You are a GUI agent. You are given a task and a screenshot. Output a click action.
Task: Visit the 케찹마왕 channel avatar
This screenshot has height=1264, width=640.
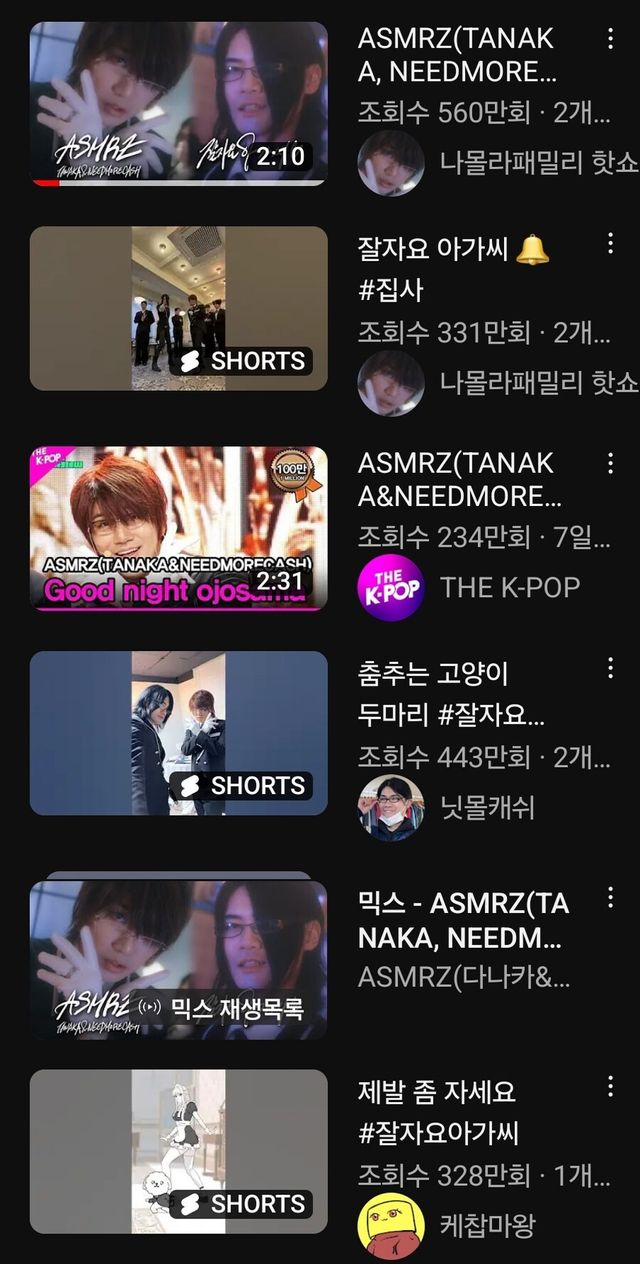pos(391,1226)
